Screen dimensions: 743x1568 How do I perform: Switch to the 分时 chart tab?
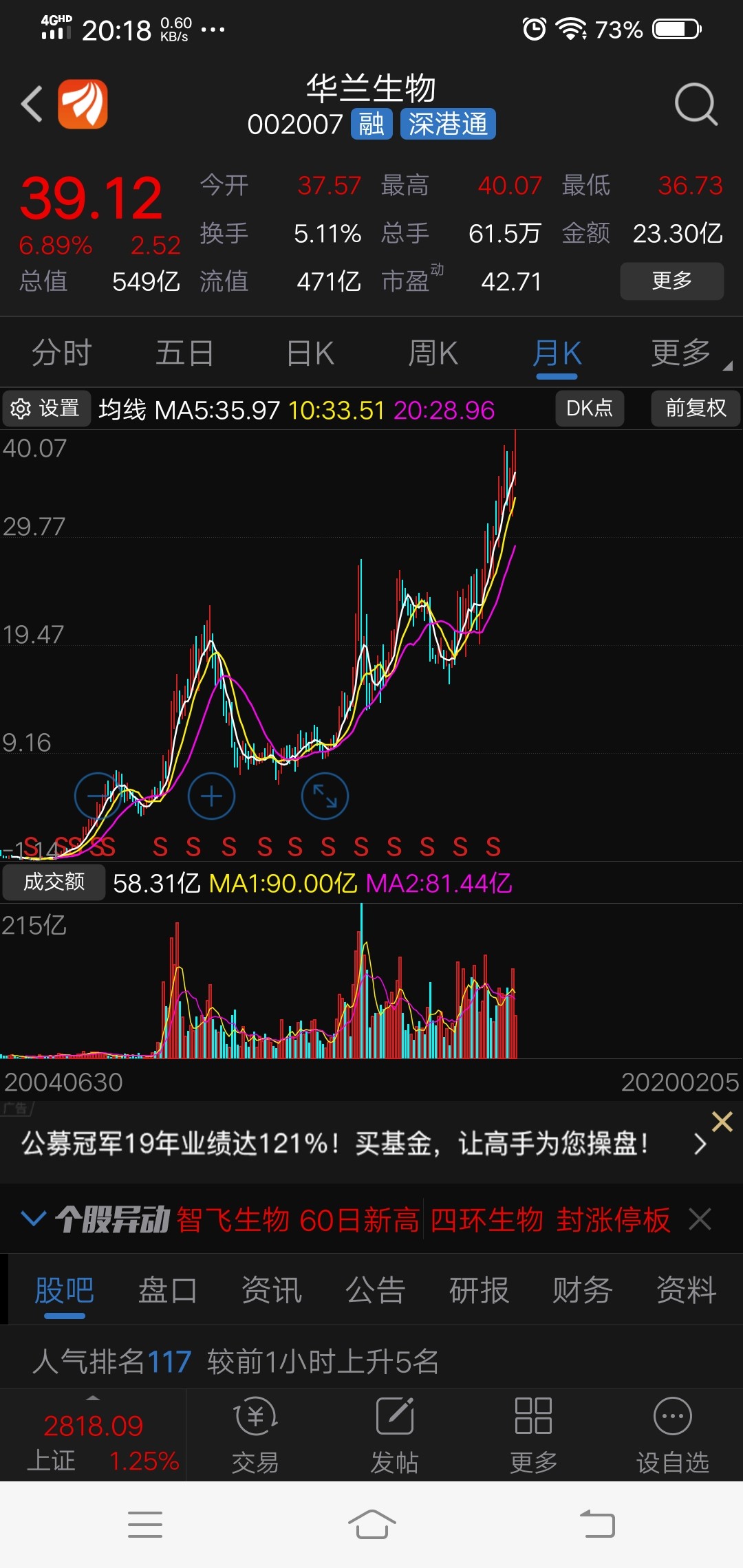pyautogui.click(x=62, y=353)
